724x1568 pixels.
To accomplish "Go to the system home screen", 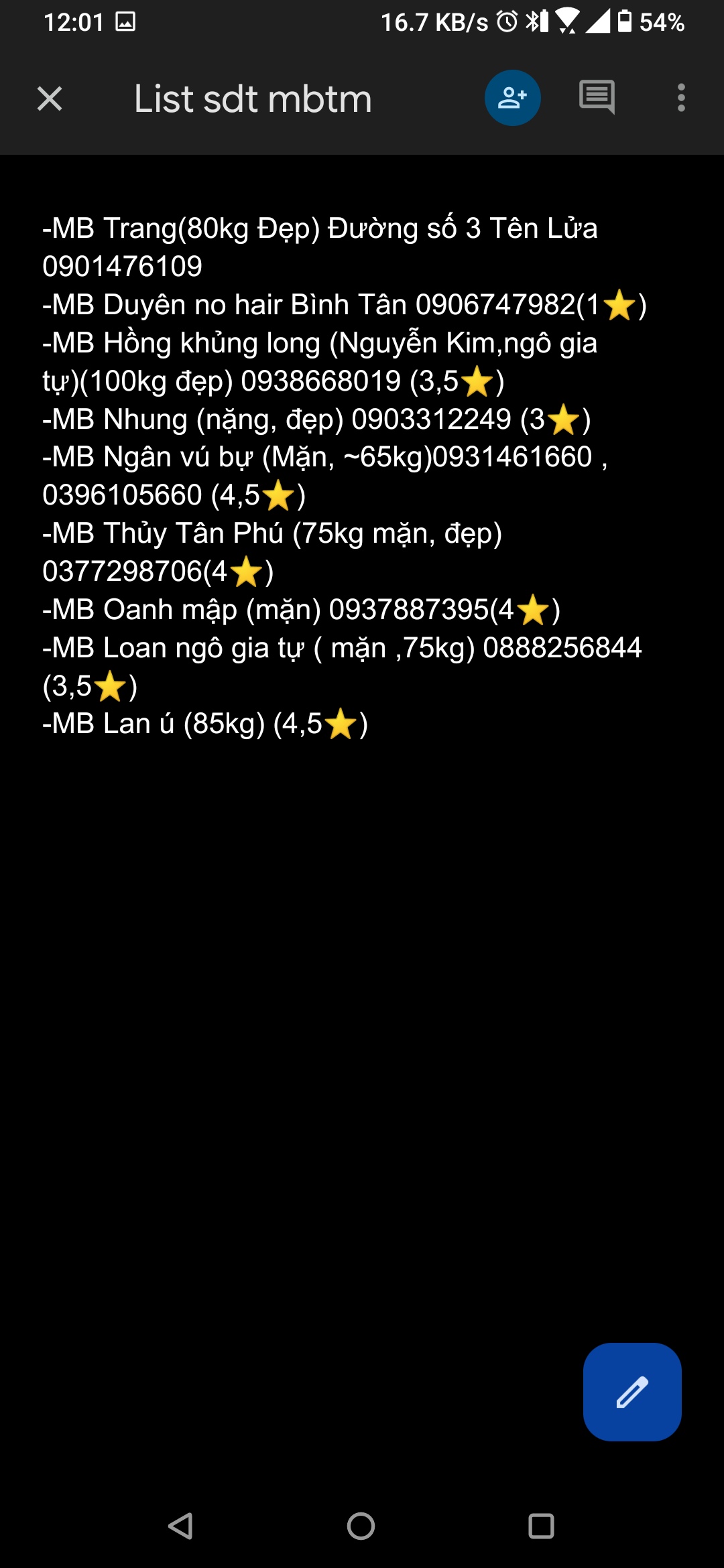I will 361,1526.
